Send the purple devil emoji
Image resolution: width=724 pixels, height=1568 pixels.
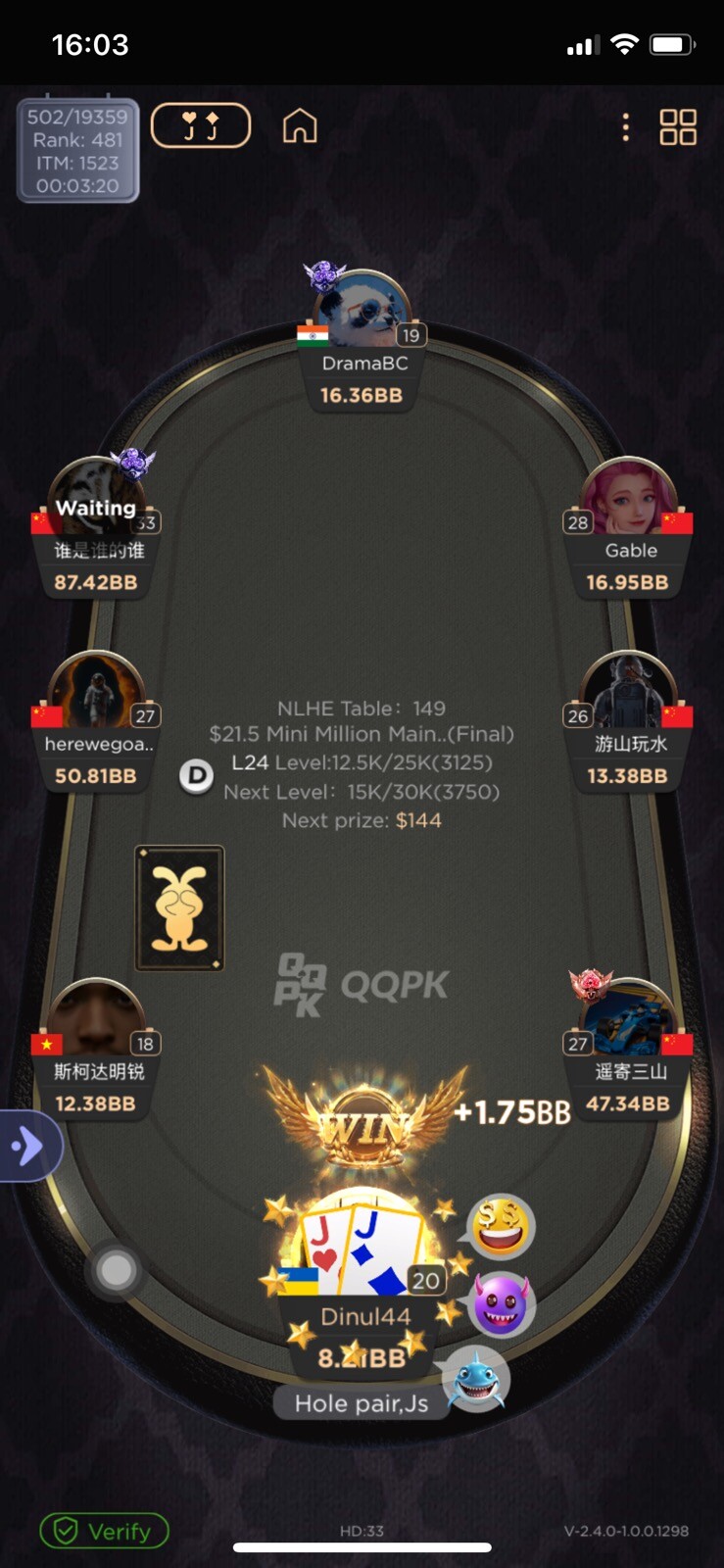[501, 1303]
